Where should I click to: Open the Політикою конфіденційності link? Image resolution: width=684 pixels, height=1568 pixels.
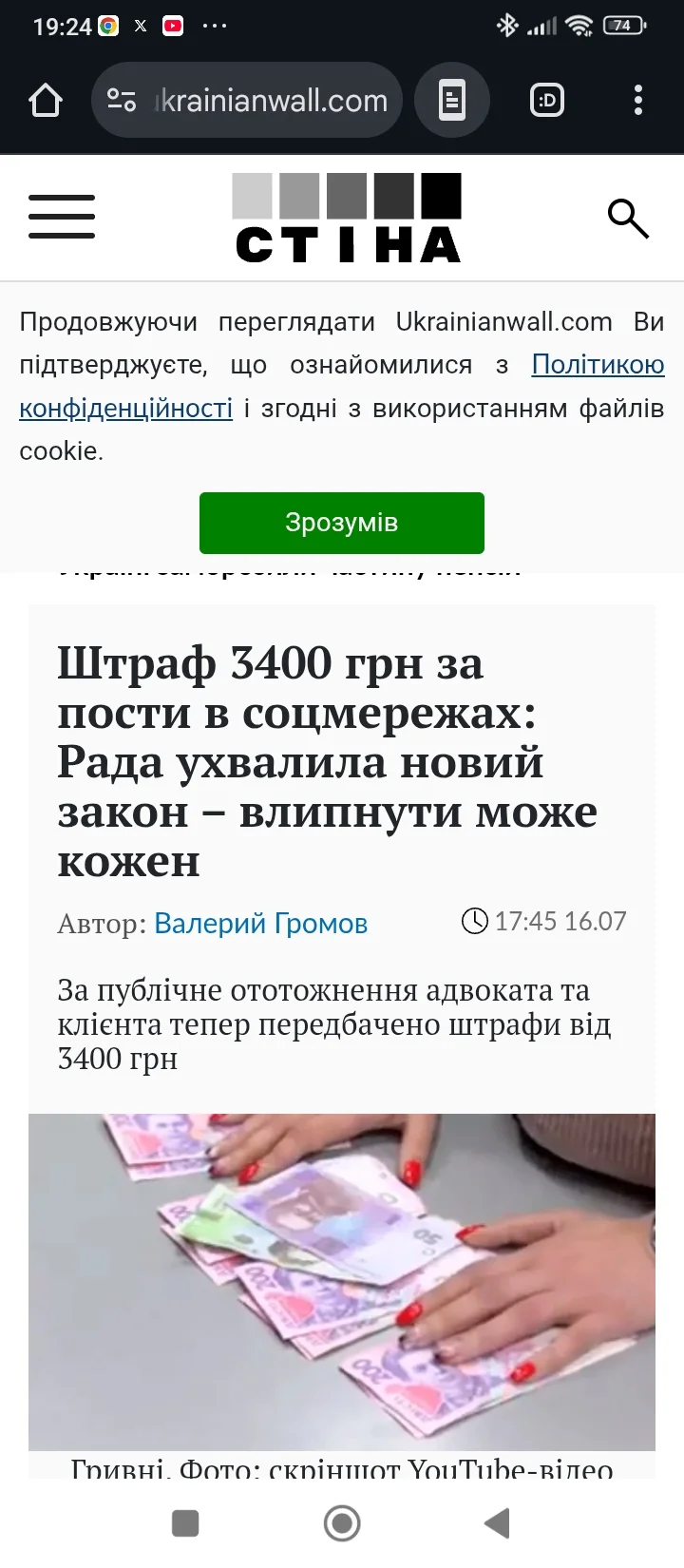pos(597,365)
